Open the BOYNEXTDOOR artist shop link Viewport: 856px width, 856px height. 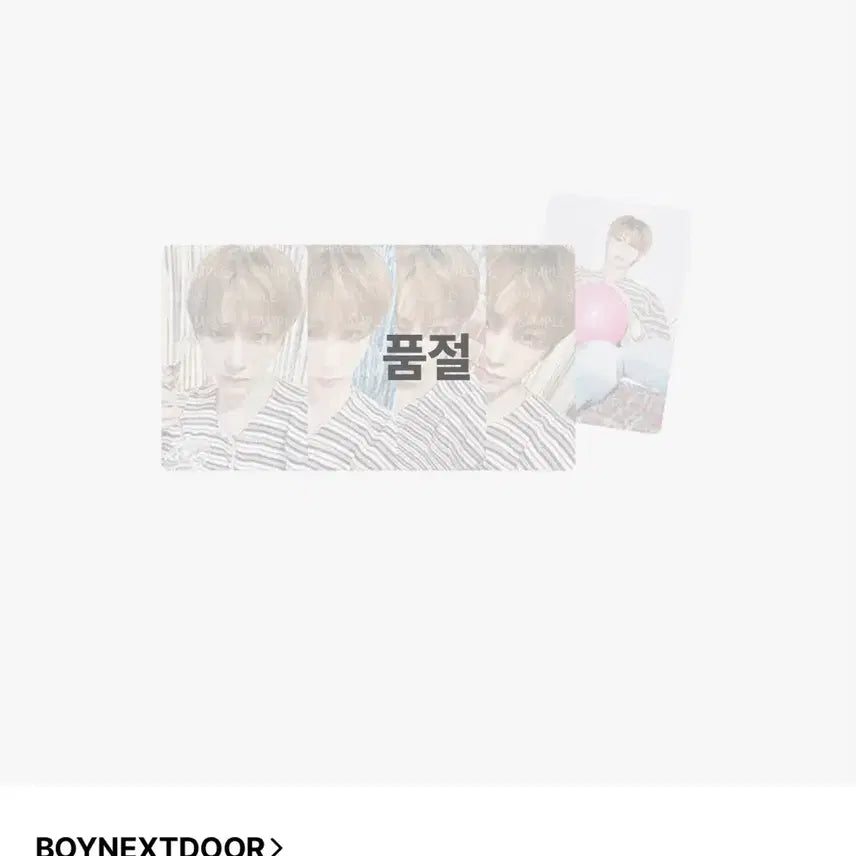[x=158, y=845]
